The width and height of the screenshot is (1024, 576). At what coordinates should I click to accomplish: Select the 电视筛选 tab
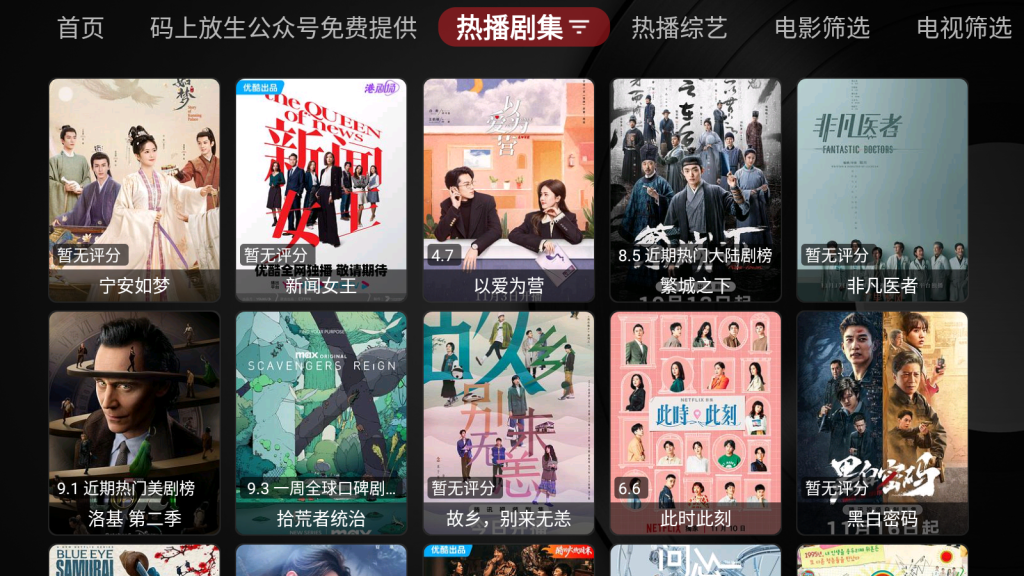pos(964,28)
